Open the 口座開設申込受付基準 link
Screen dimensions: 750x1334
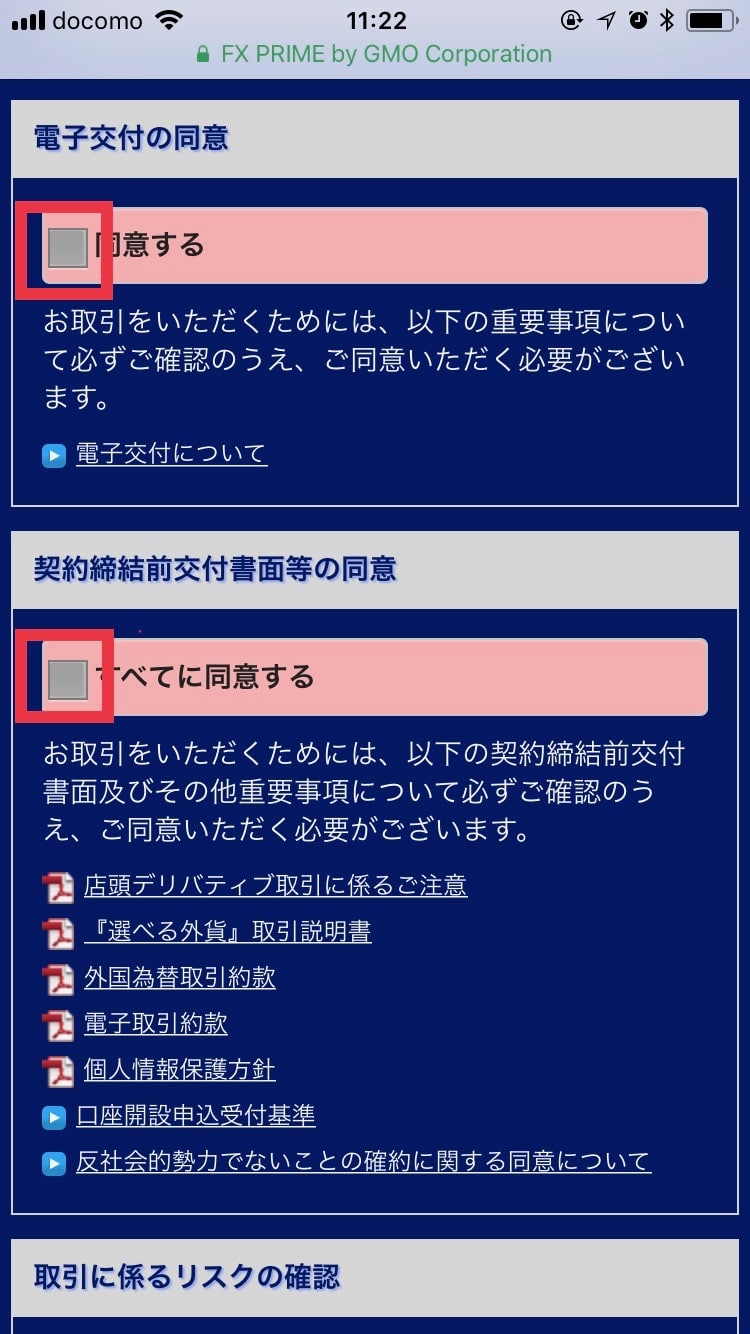(x=196, y=1115)
